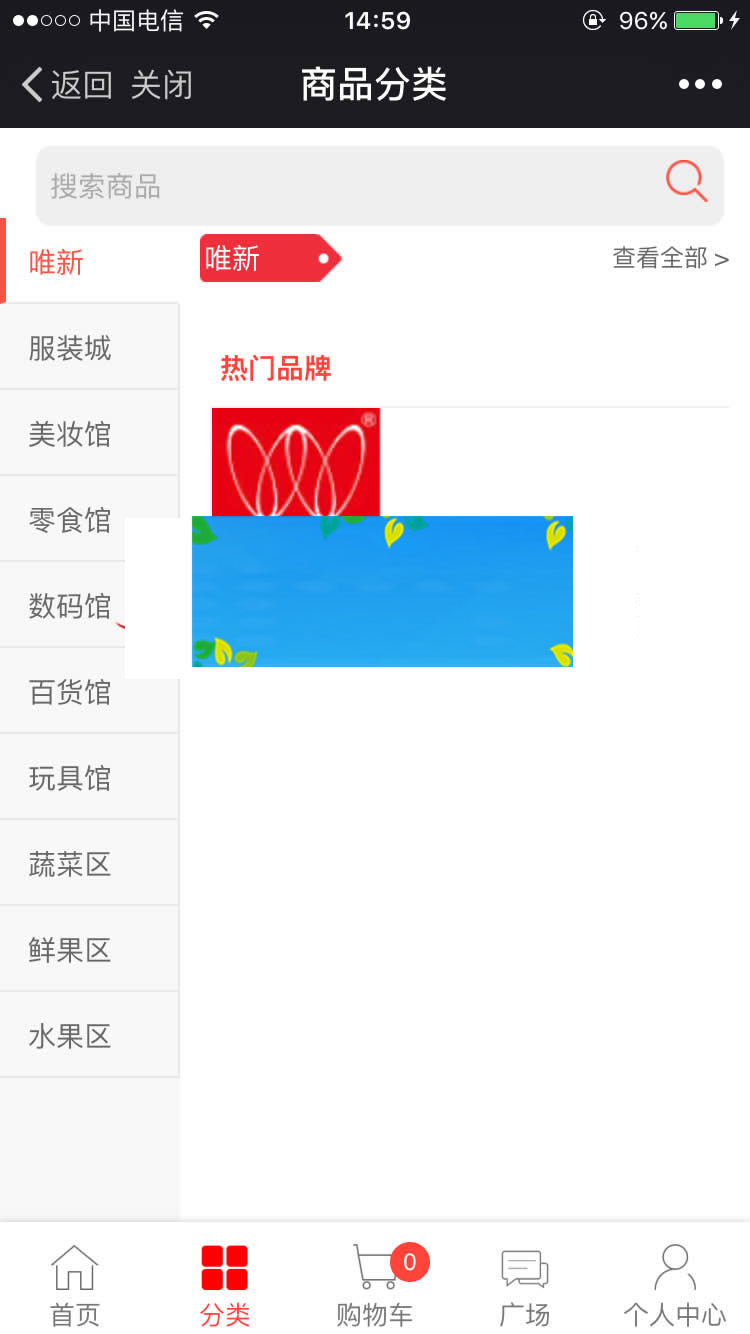Expand 查看全部 to view all items
This screenshot has width=750, height=1334.
click(x=668, y=258)
